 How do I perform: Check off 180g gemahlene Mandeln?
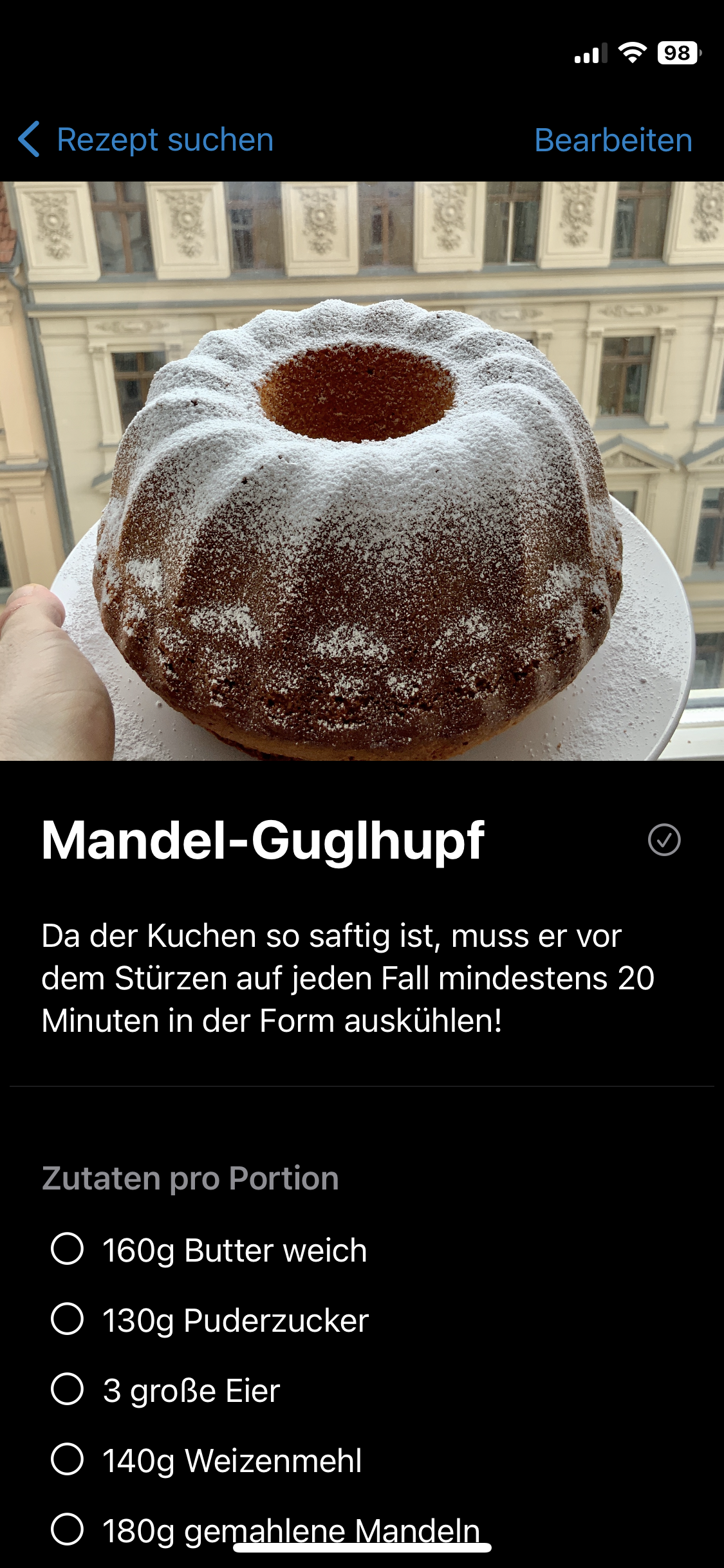[x=68, y=1529]
